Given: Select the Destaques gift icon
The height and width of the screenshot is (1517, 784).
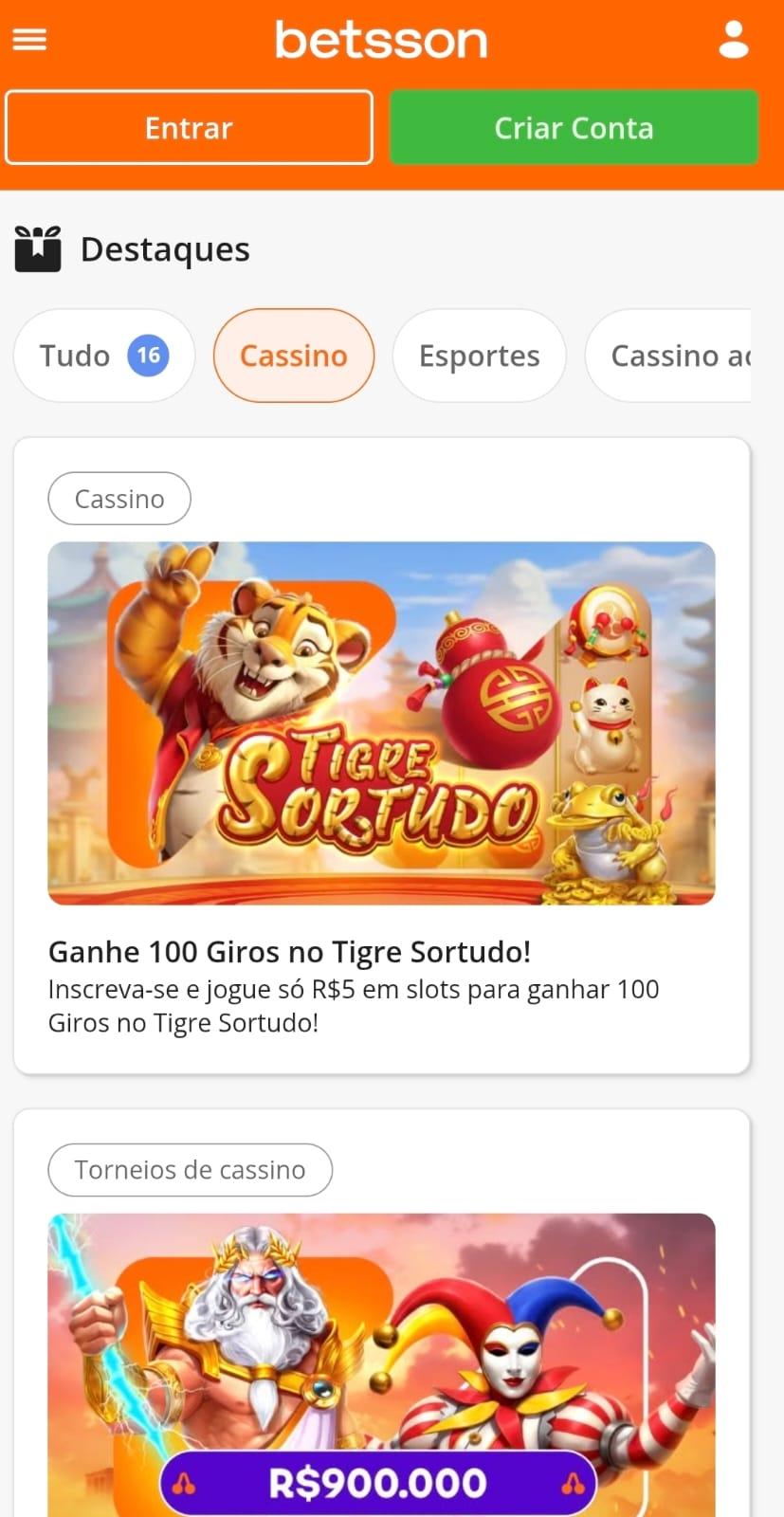Looking at the screenshot, I should tap(39, 247).
